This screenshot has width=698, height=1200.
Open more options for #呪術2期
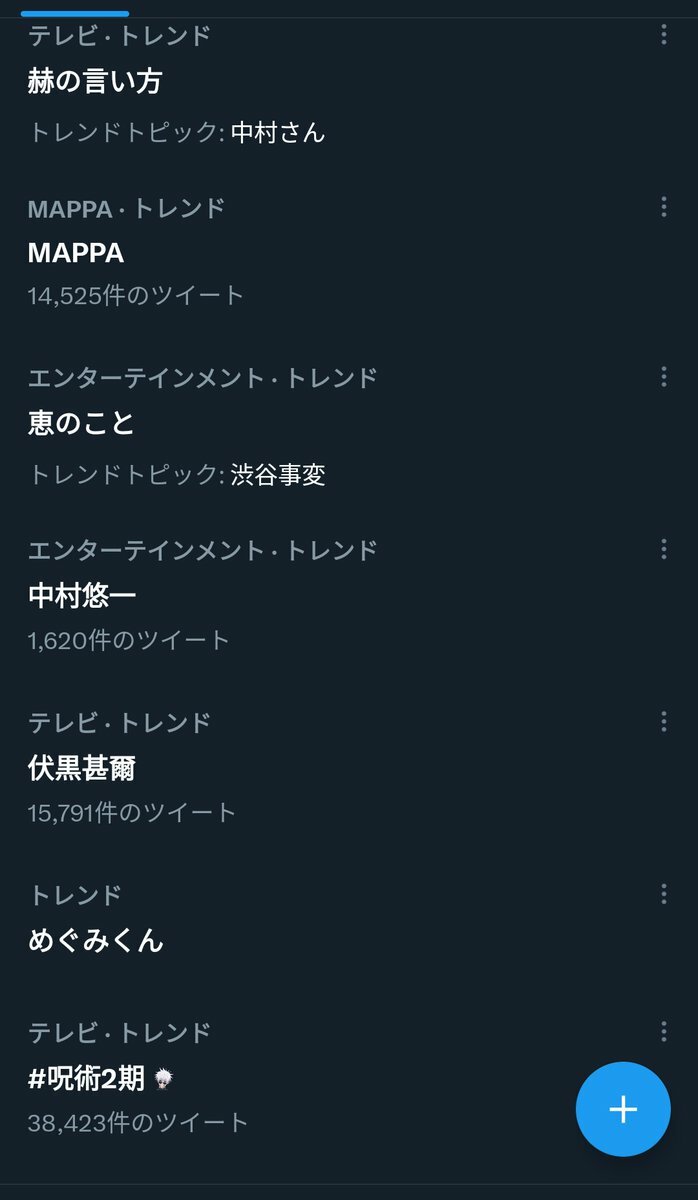pyautogui.click(x=663, y=1031)
